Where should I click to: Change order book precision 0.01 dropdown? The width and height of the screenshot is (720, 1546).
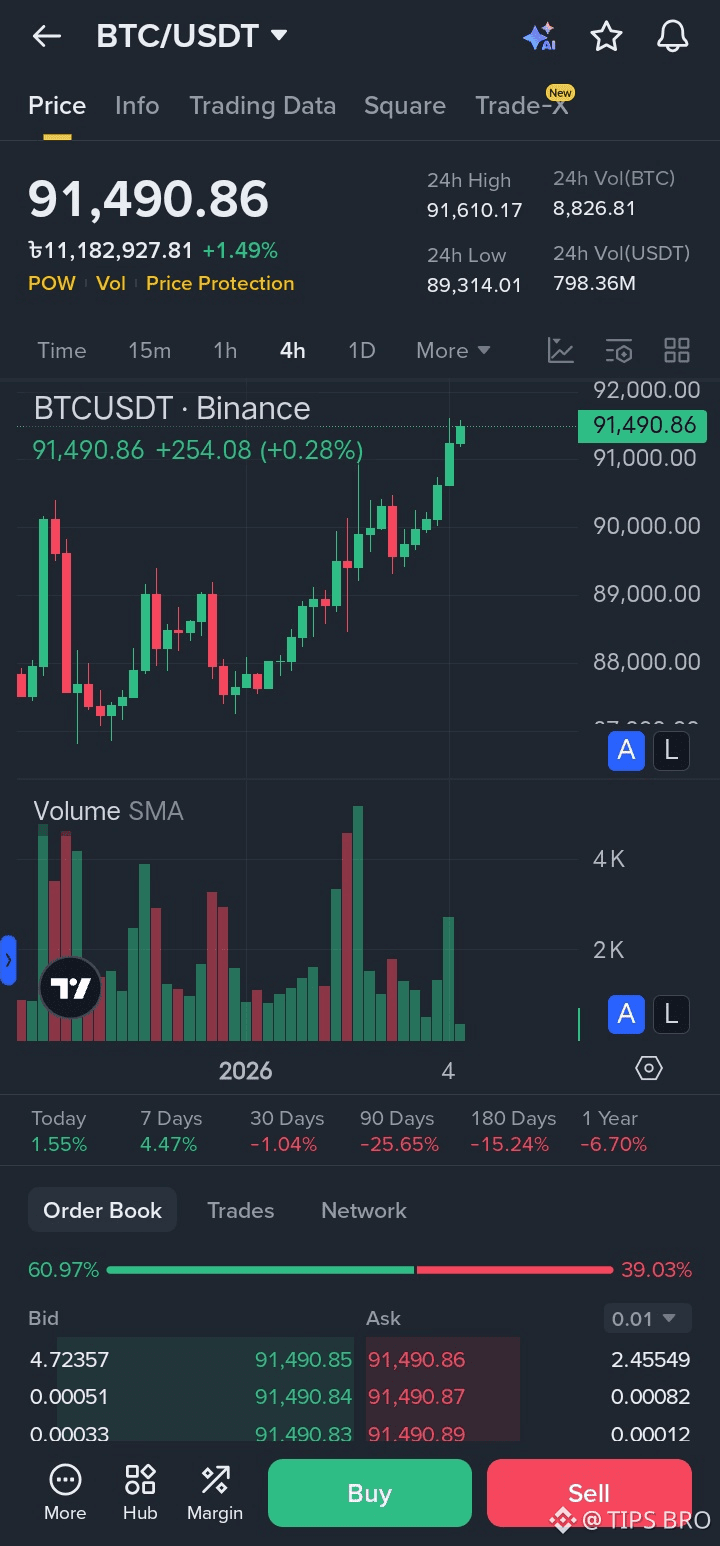click(x=647, y=1319)
